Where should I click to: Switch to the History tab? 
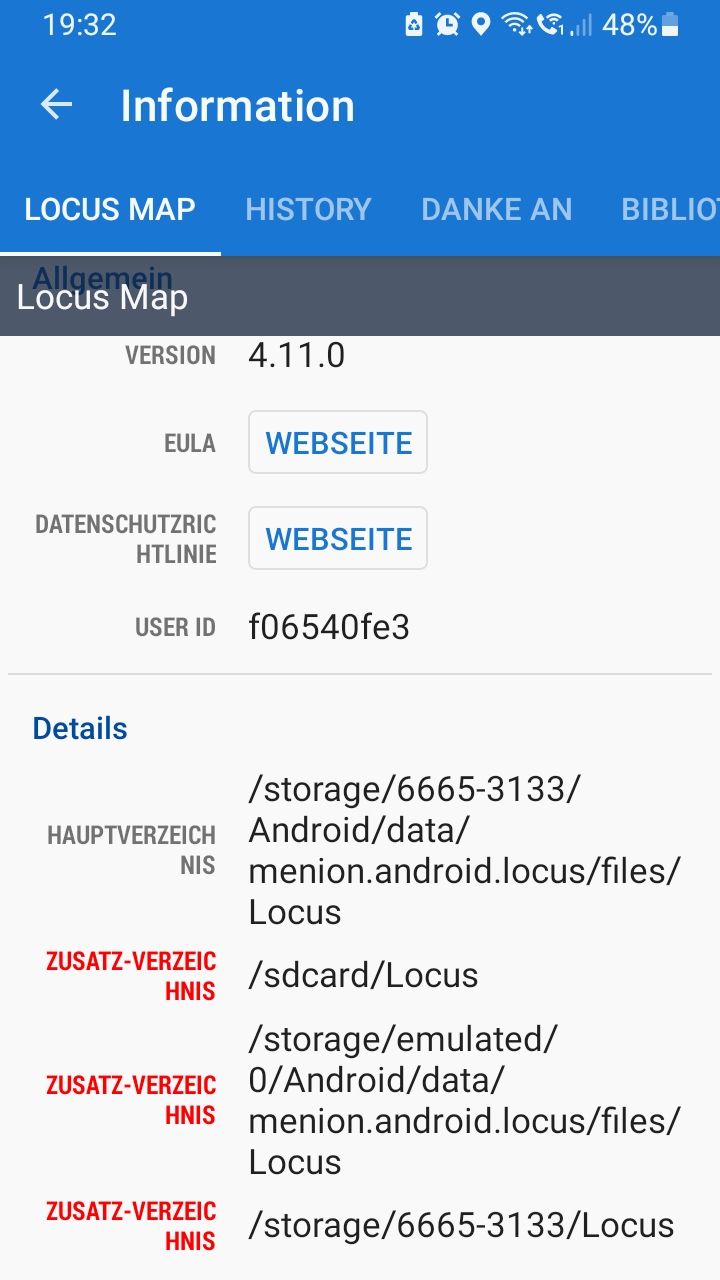[x=308, y=209]
